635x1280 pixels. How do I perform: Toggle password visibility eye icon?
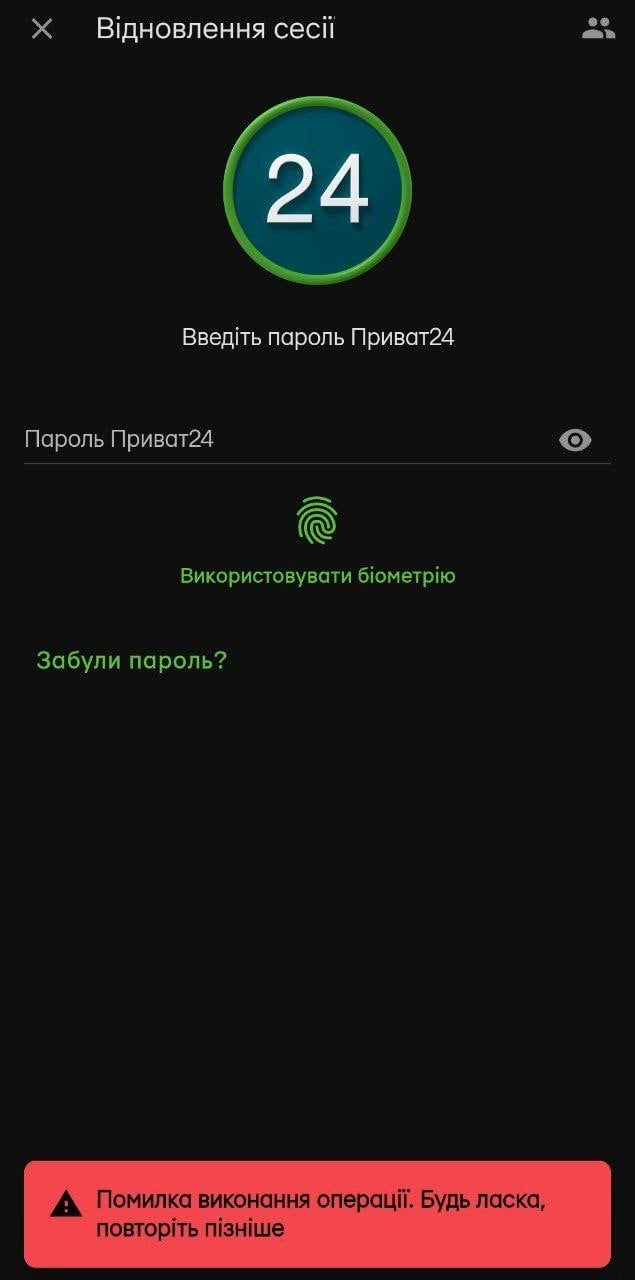tap(575, 440)
